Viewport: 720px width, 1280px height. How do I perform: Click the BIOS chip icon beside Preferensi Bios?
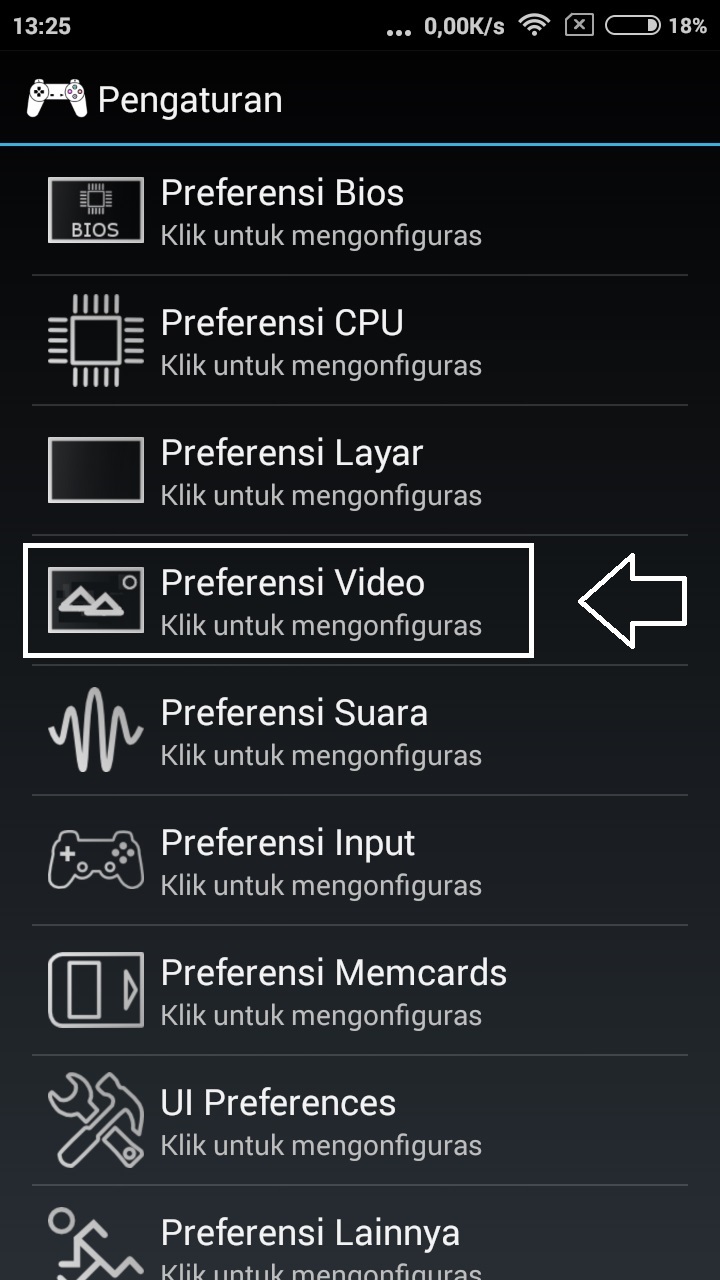click(x=95, y=209)
